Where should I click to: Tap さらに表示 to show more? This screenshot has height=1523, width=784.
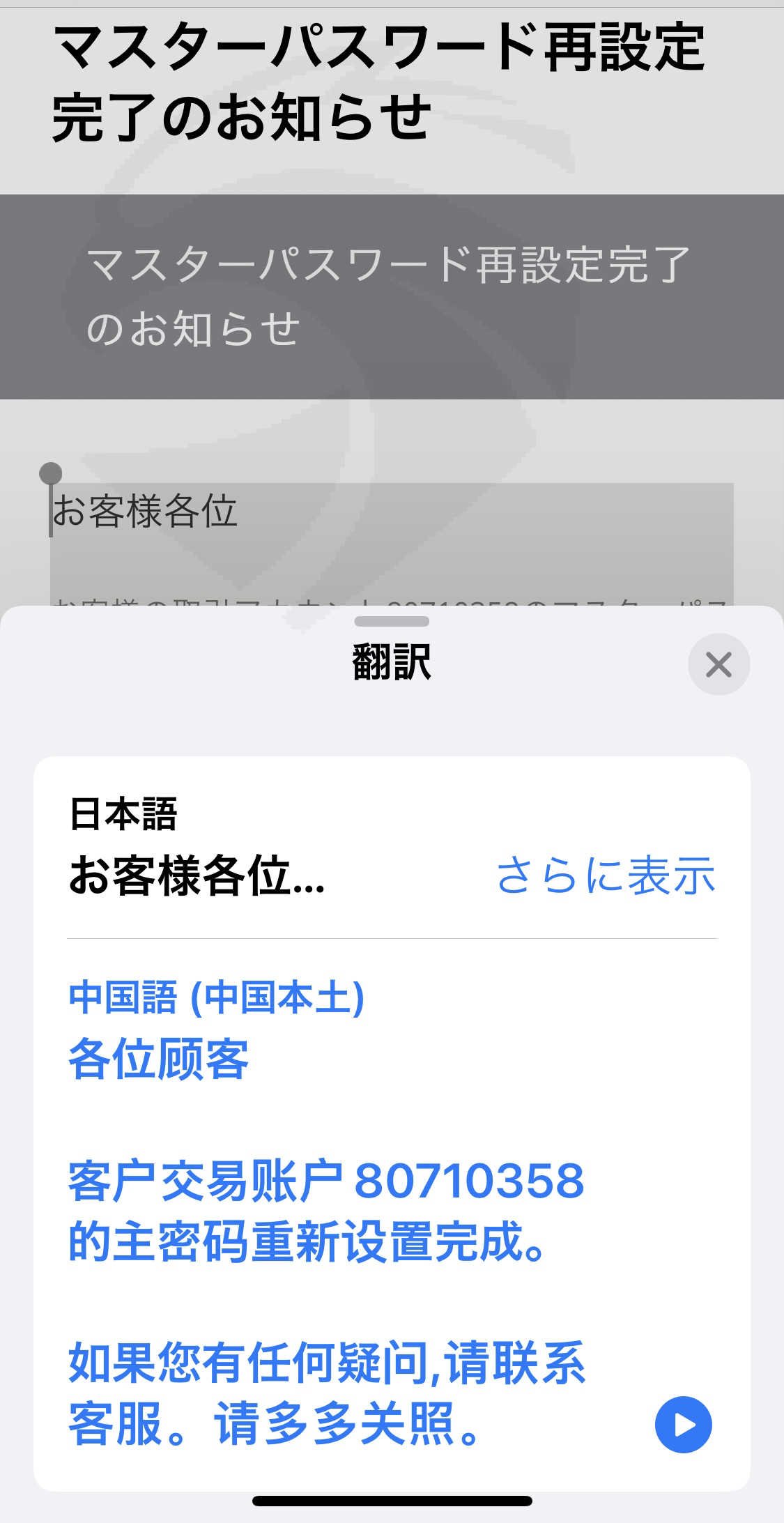coord(606,875)
